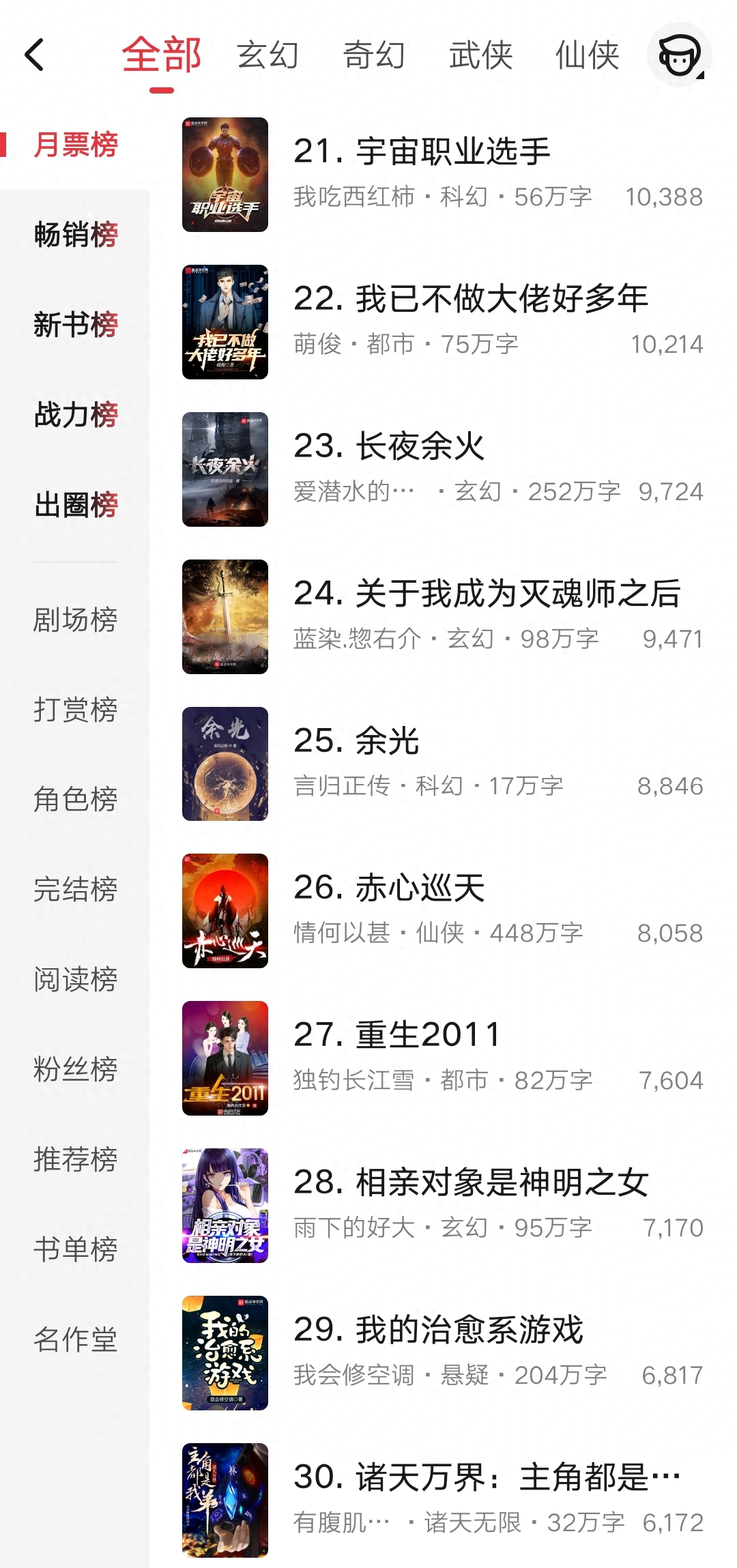Image resolution: width=737 pixels, height=1568 pixels.
Task: View the 战力榜 ranking
Action: tap(76, 415)
